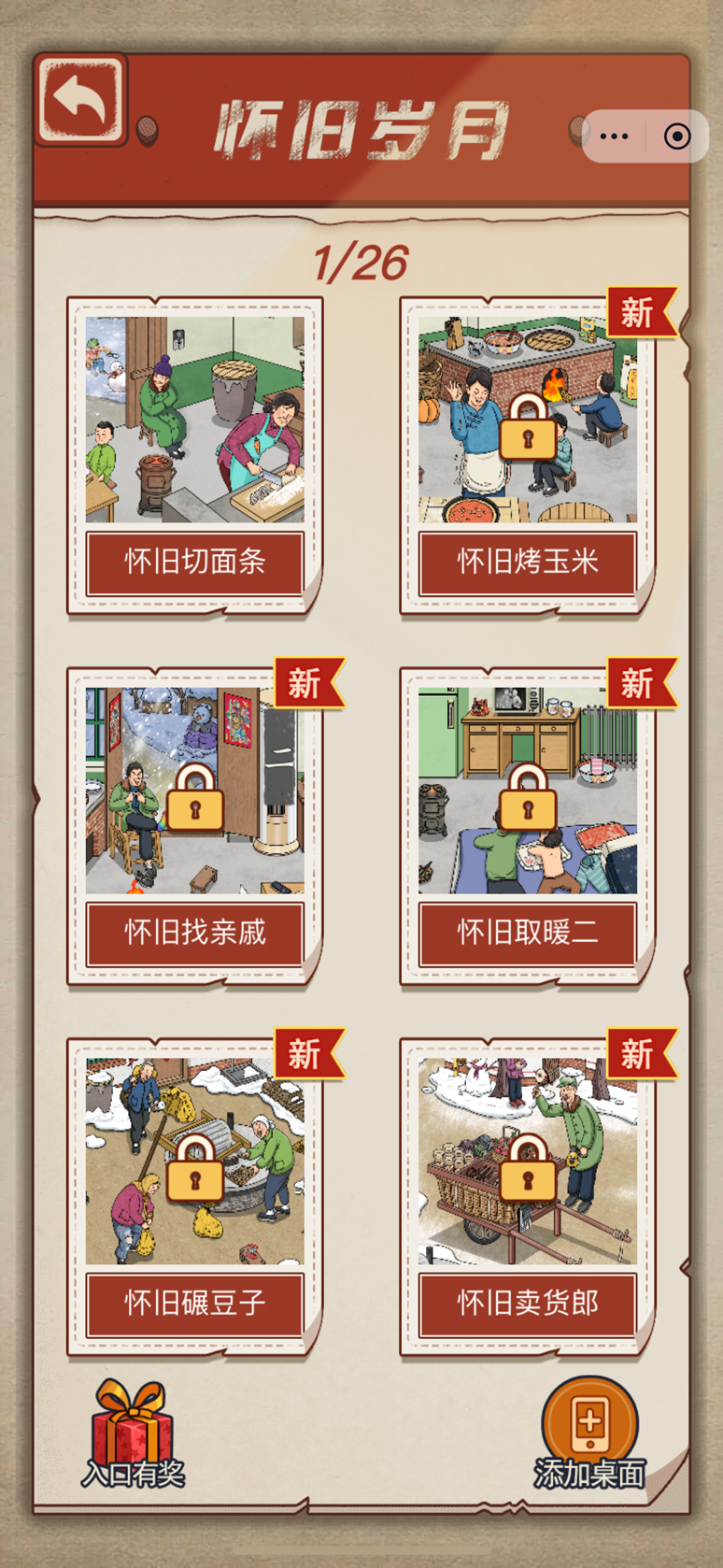
Task: Tap the 怀旧岁月 title banner
Action: 361,129
